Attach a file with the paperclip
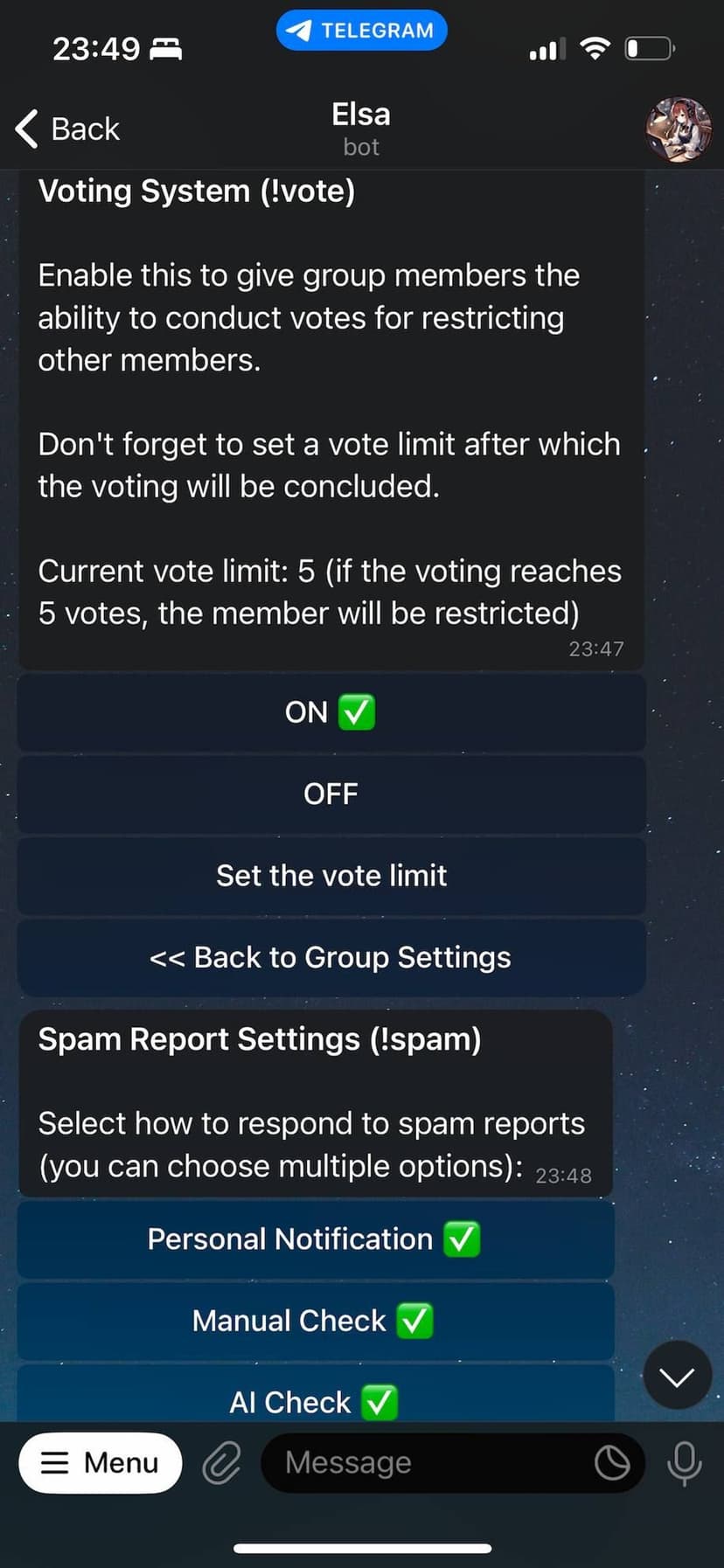The height and width of the screenshot is (1568, 724). [221, 1462]
